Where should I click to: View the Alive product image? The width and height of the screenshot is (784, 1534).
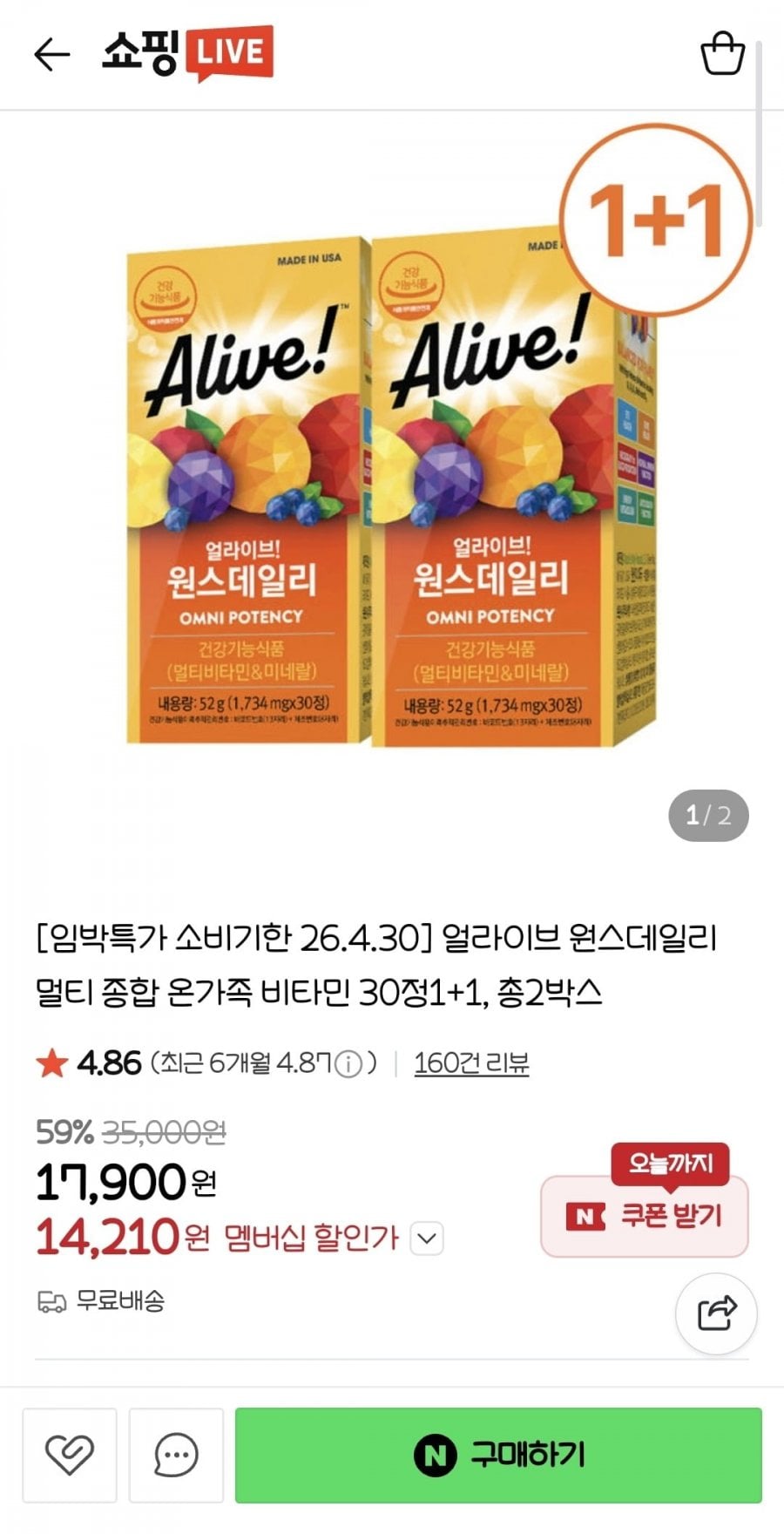(392, 488)
